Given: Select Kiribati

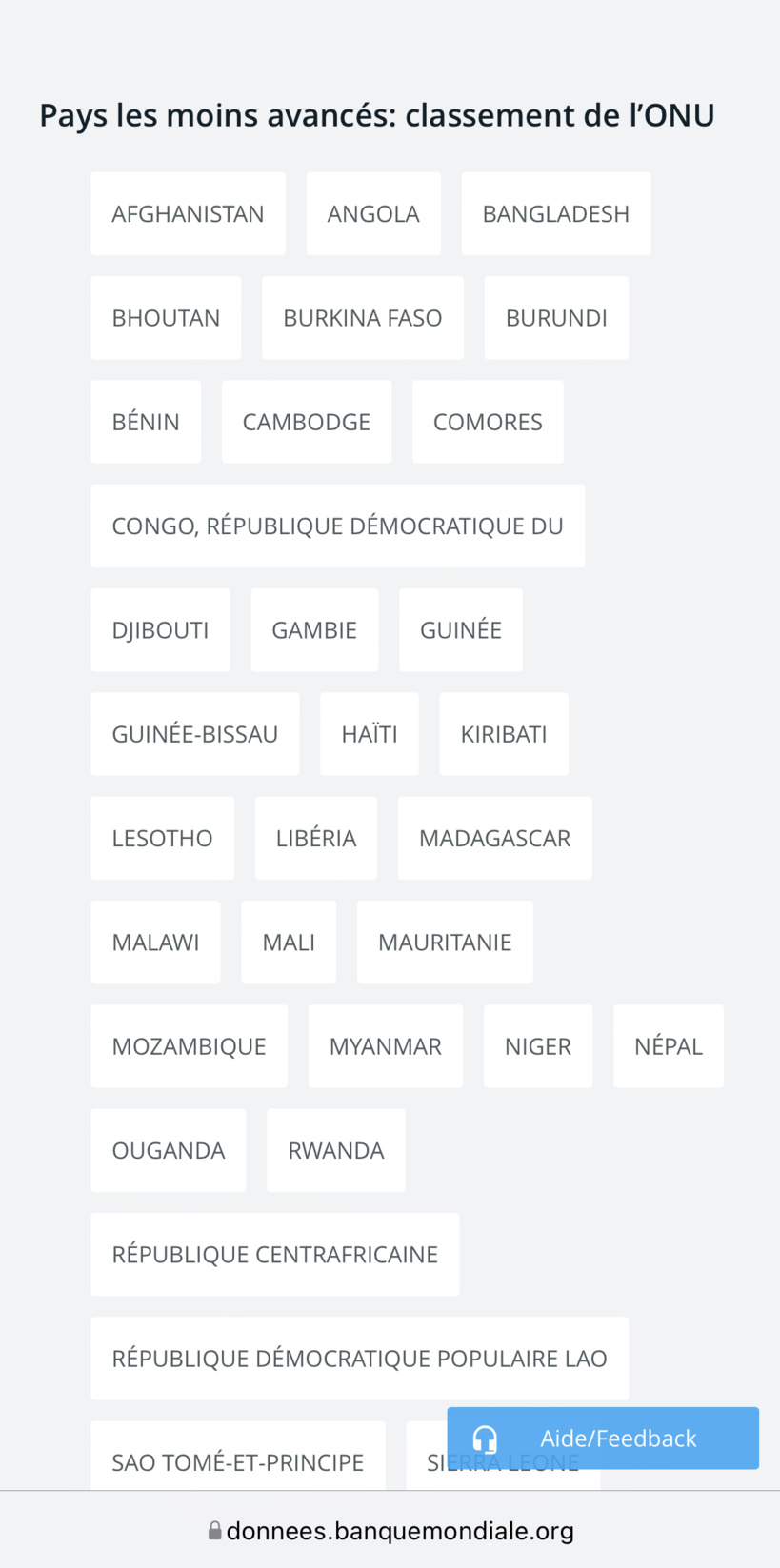Looking at the screenshot, I should pyautogui.click(x=503, y=734).
